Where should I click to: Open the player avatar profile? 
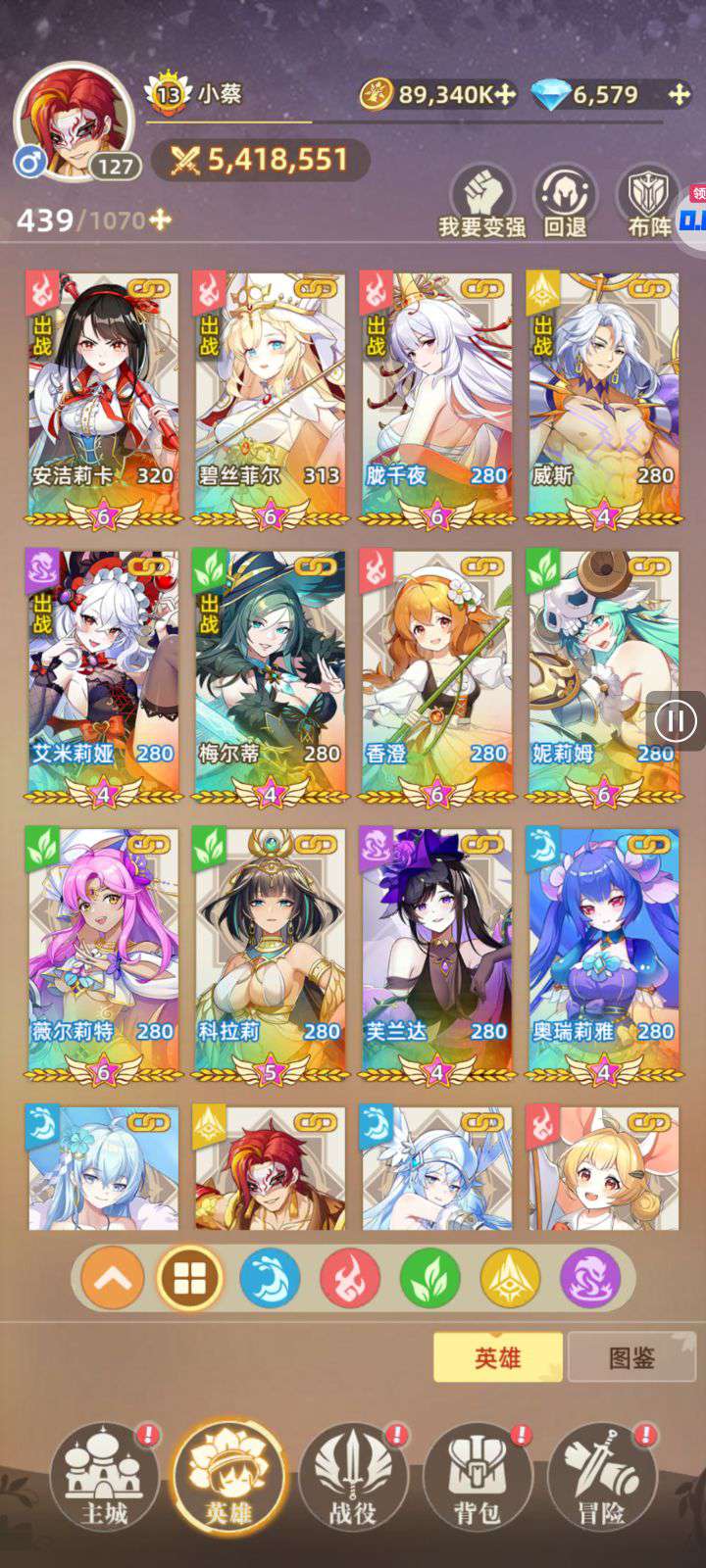(74, 122)
